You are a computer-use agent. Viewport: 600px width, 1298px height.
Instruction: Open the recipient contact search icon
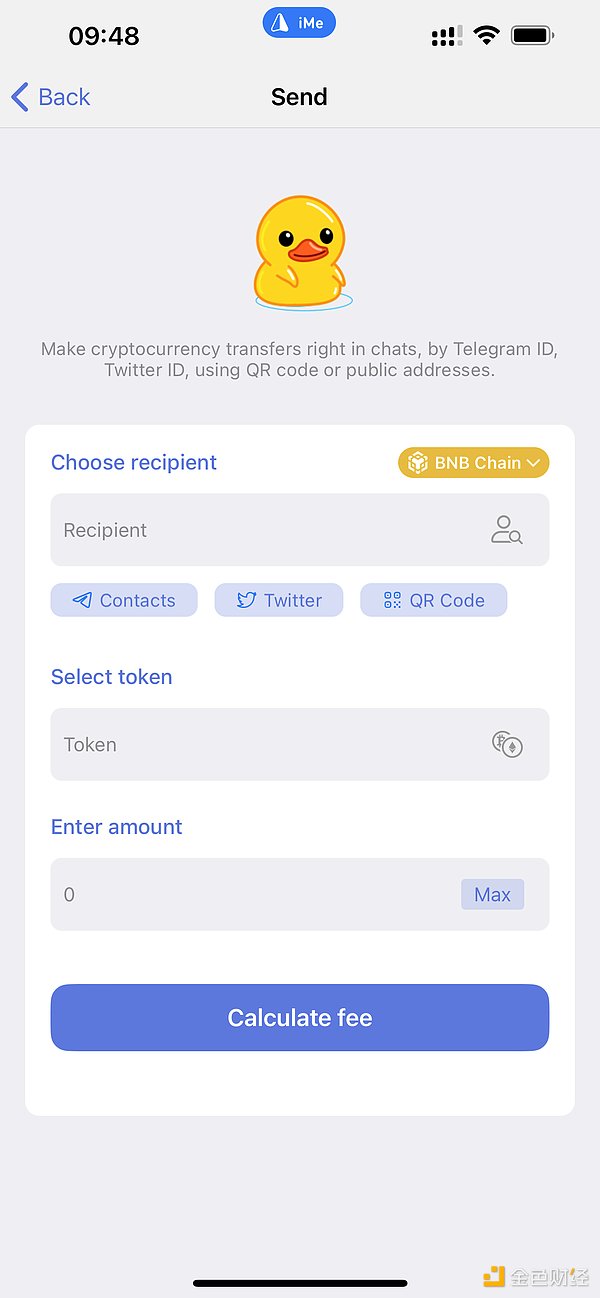(506, 530)
